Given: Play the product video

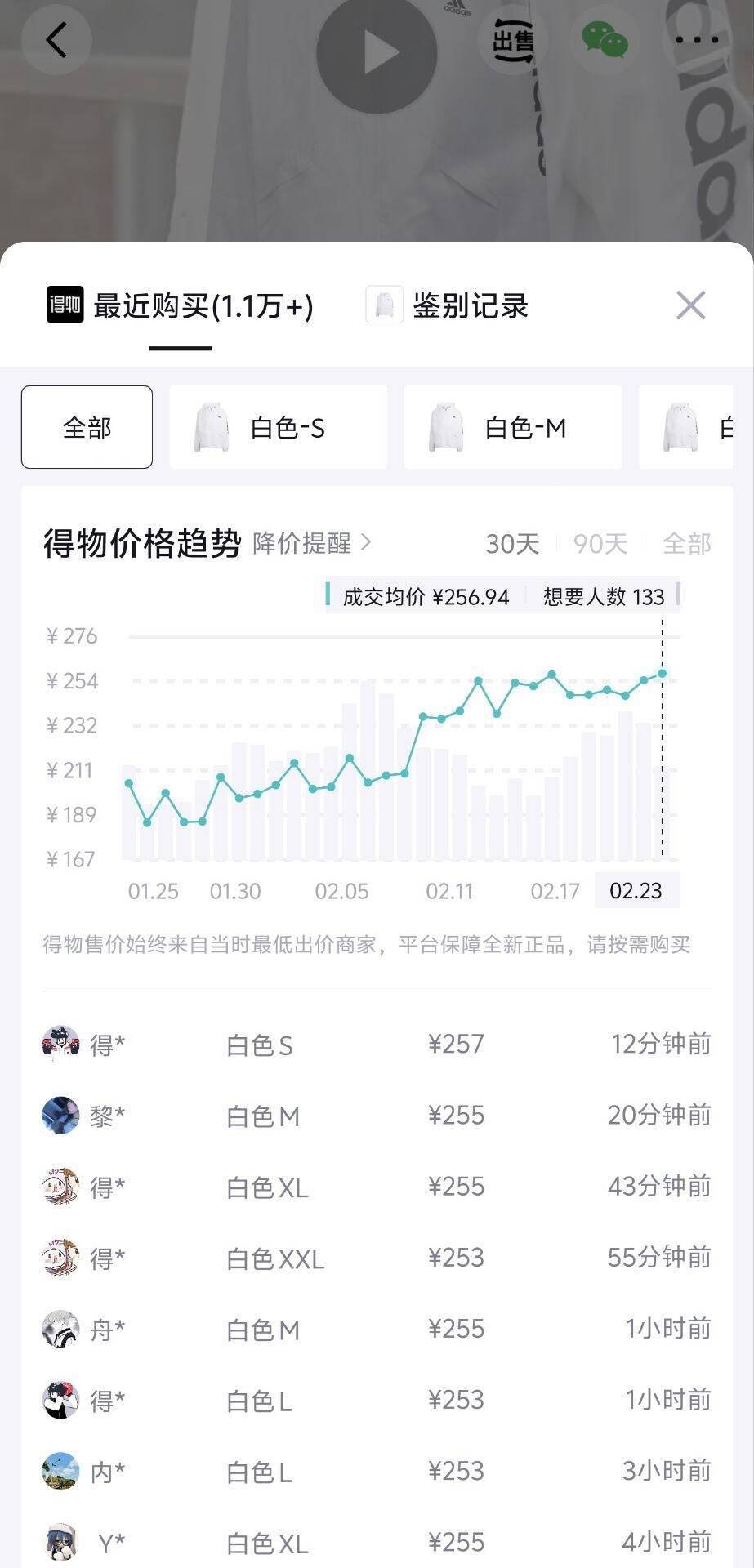Looking at the screenshot, I should coord(377,53).
